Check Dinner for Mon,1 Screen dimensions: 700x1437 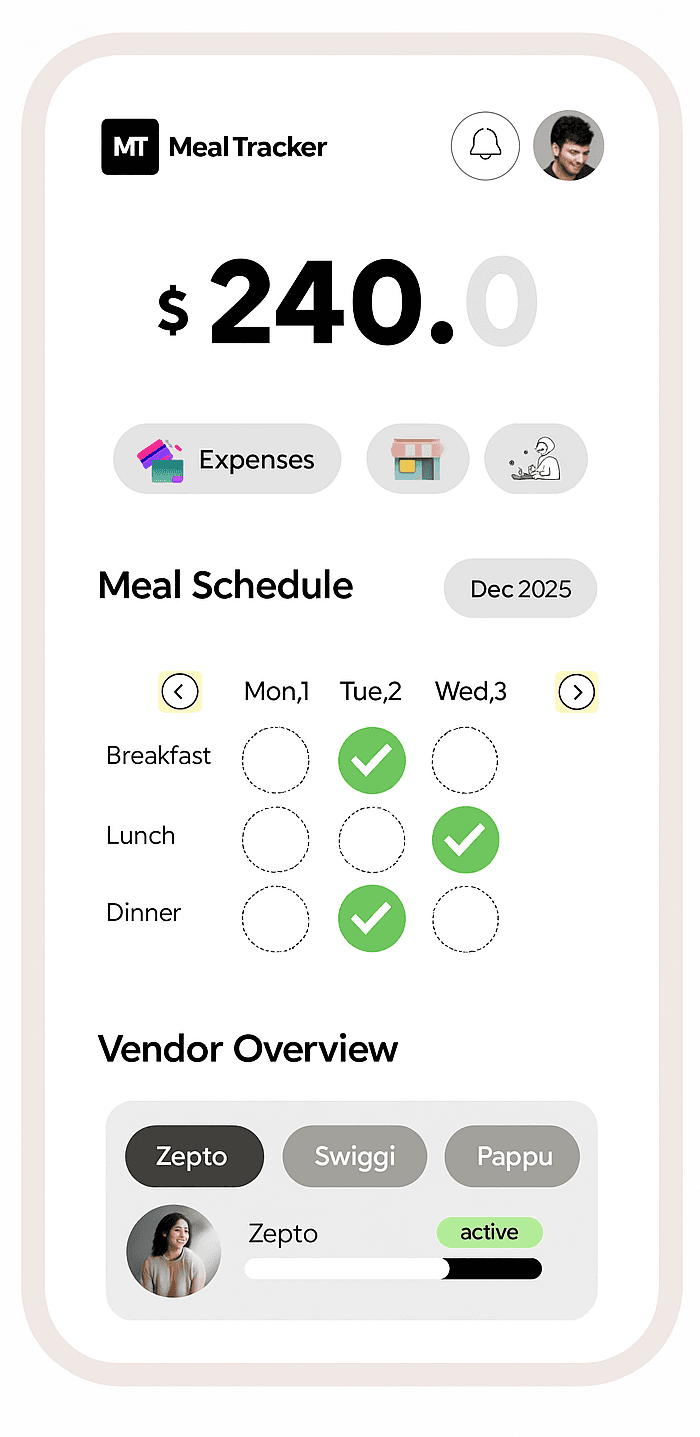(x=275, y=919)
